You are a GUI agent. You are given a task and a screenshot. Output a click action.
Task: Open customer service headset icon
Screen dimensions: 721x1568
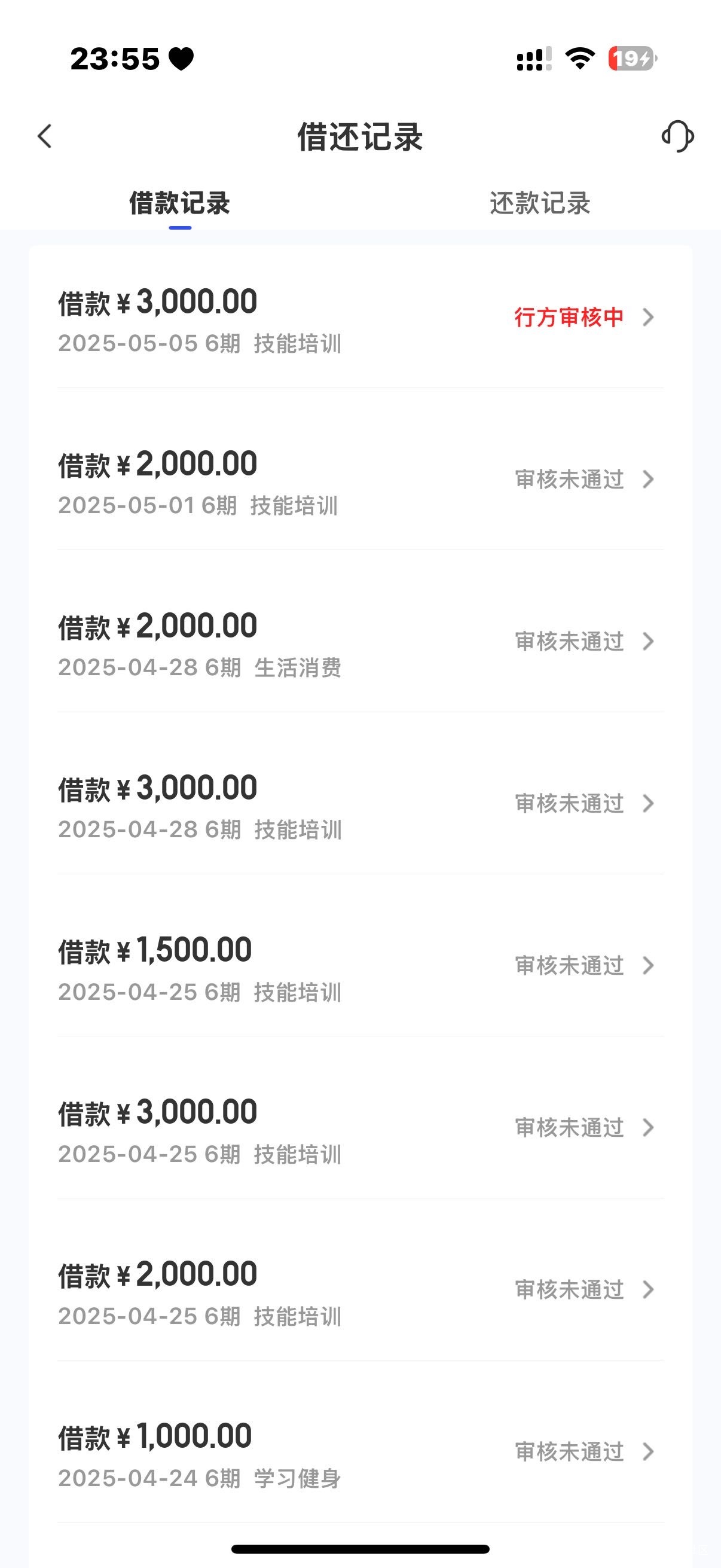click(677, 136)
